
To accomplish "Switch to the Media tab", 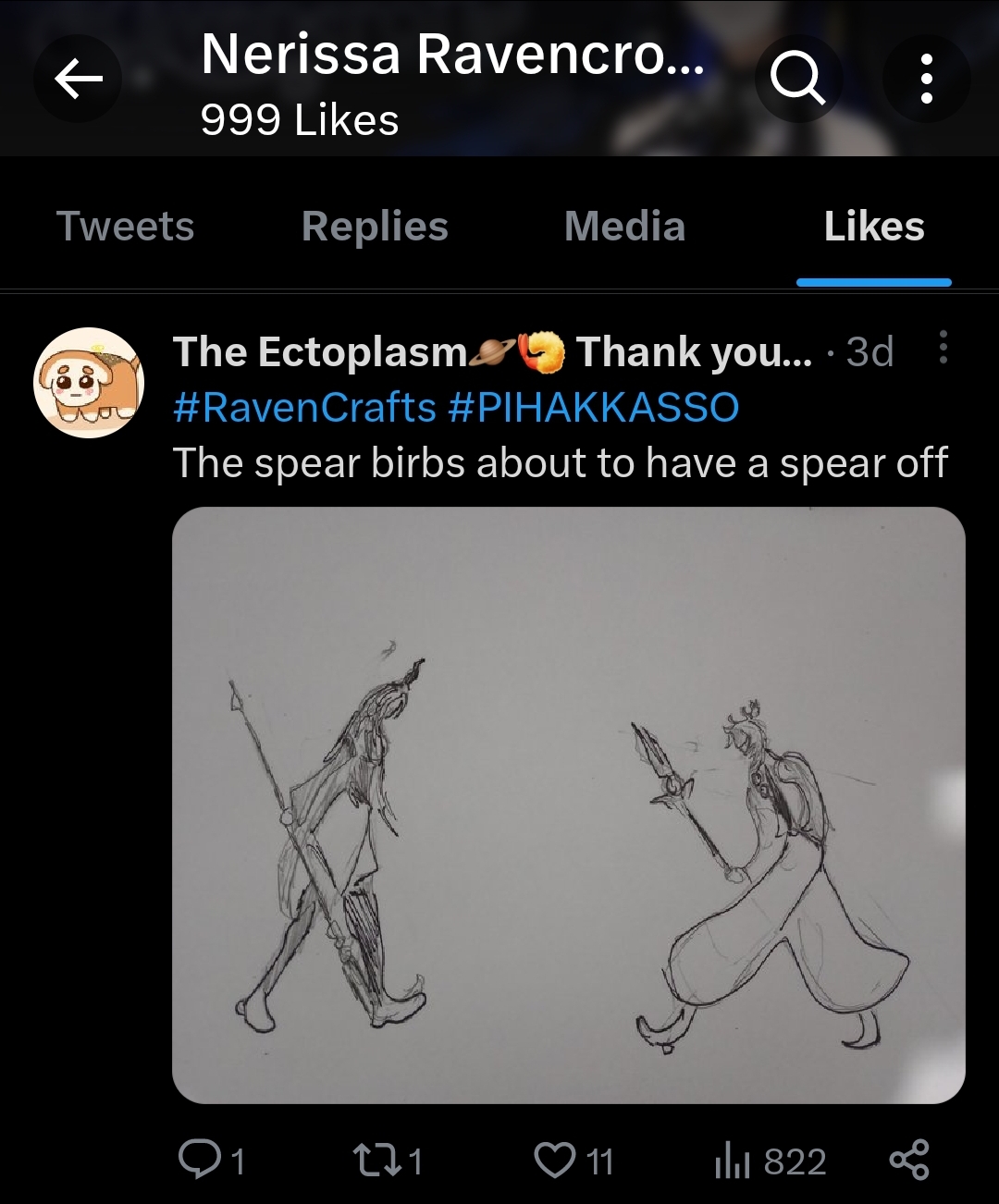I will (624, 227).
